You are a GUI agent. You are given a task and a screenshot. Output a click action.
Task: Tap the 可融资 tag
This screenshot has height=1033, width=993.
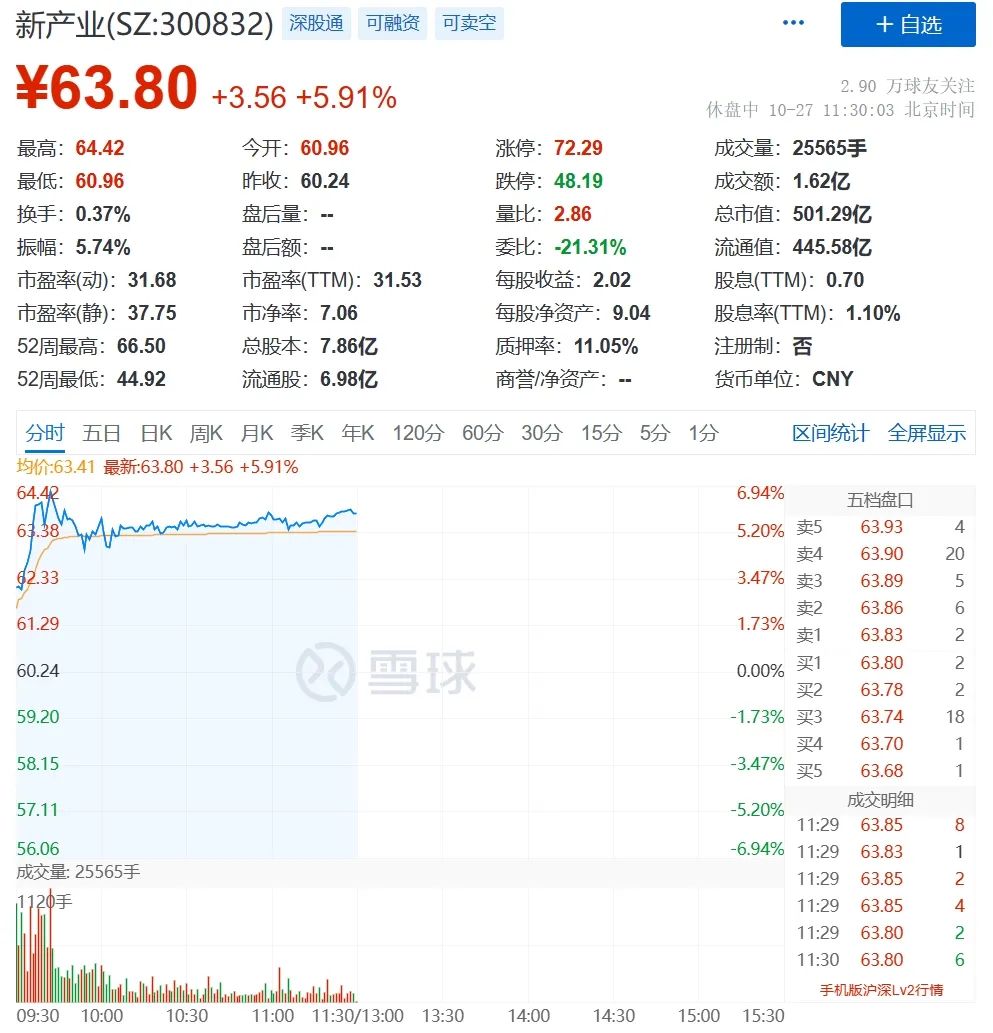(x=393, y=23)
